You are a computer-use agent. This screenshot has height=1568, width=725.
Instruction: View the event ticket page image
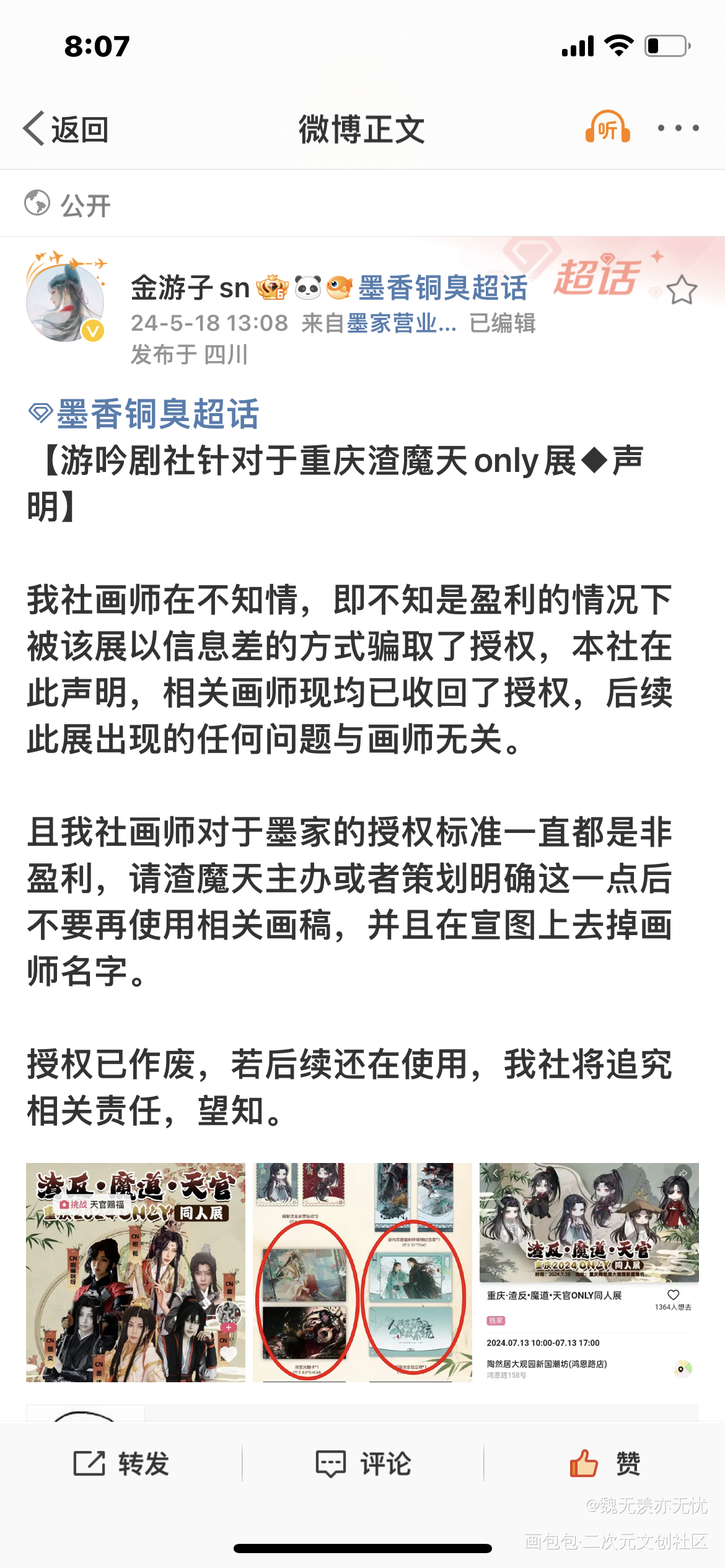click(589, 1272)
